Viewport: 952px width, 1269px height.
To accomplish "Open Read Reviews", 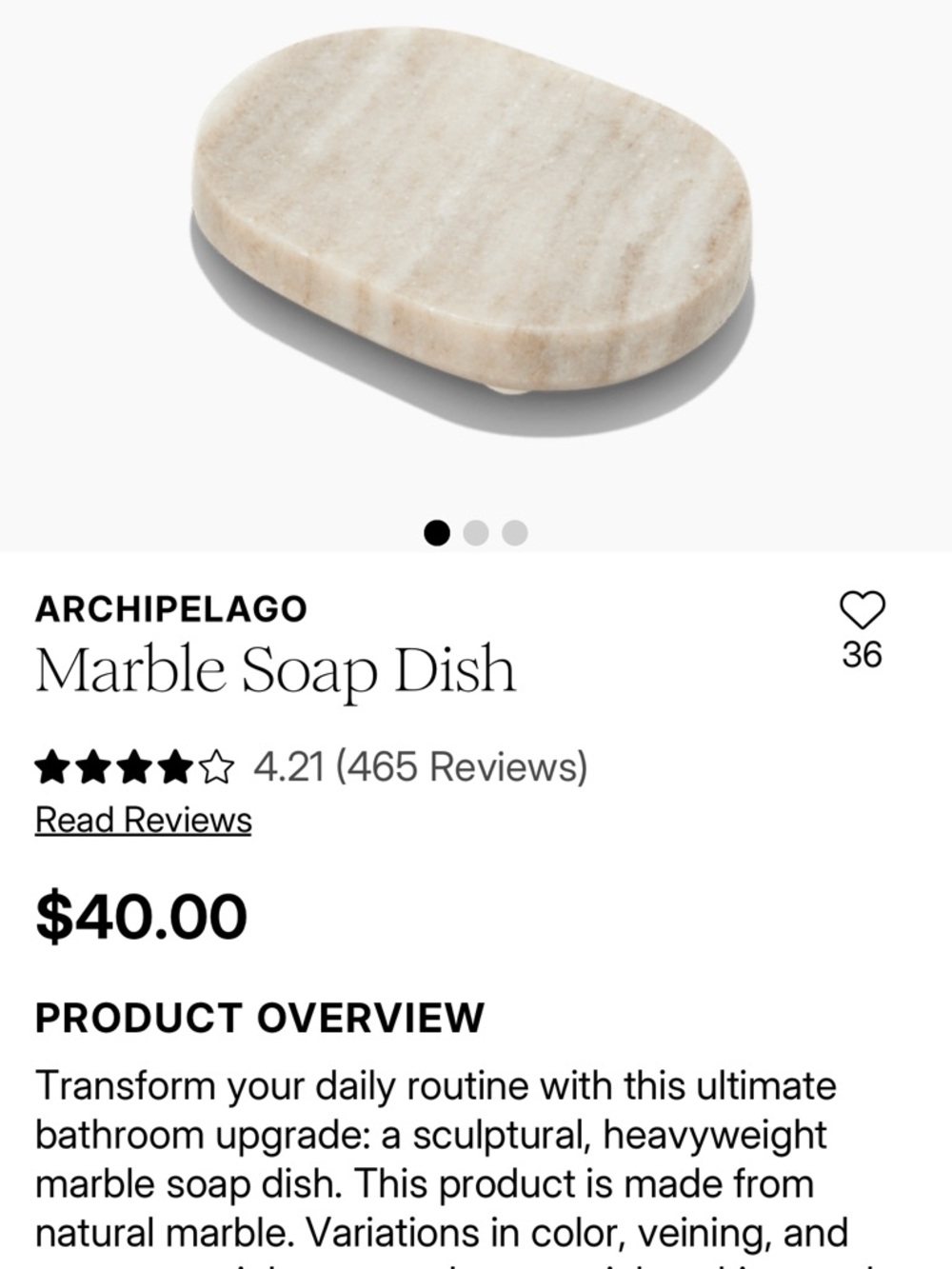I will [141, 818].
